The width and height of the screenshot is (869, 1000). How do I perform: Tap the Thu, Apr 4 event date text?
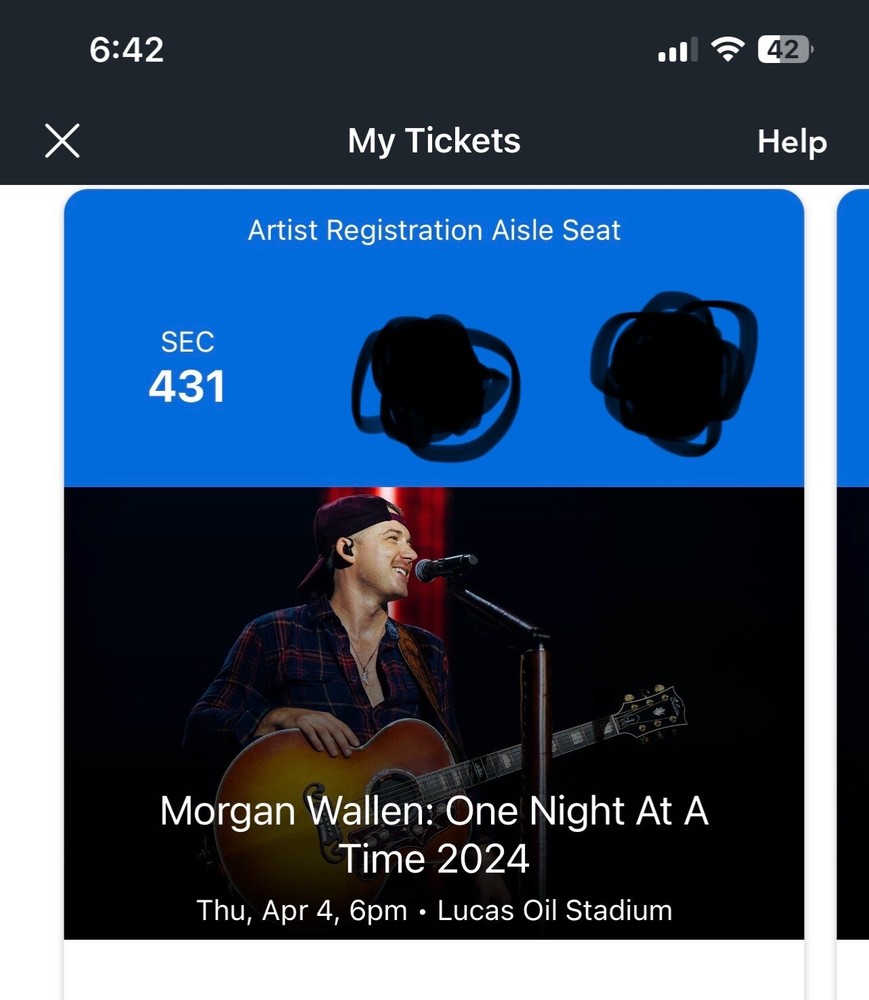295,910
